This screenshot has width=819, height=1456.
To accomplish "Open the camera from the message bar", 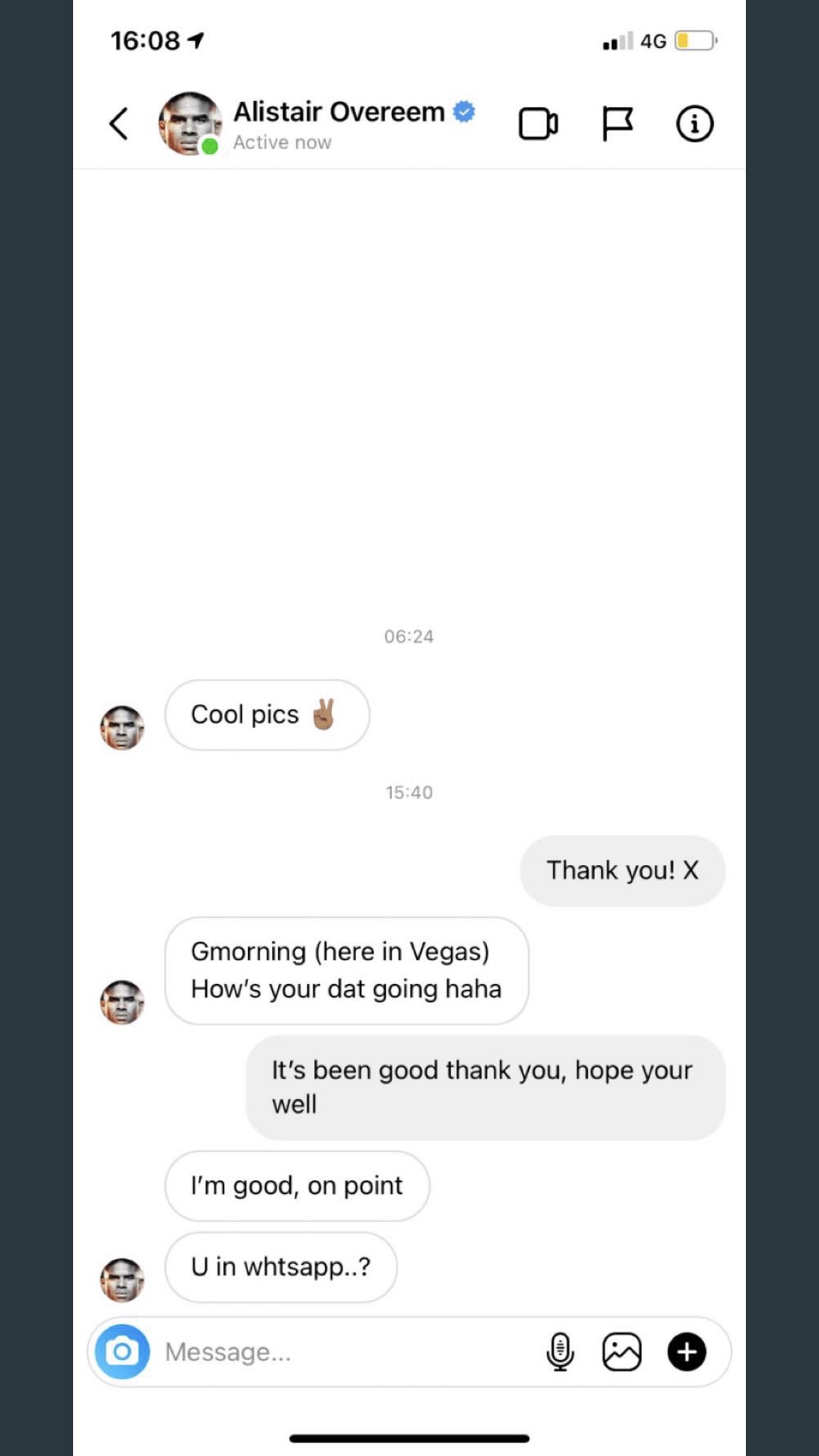I will 122,1351.
